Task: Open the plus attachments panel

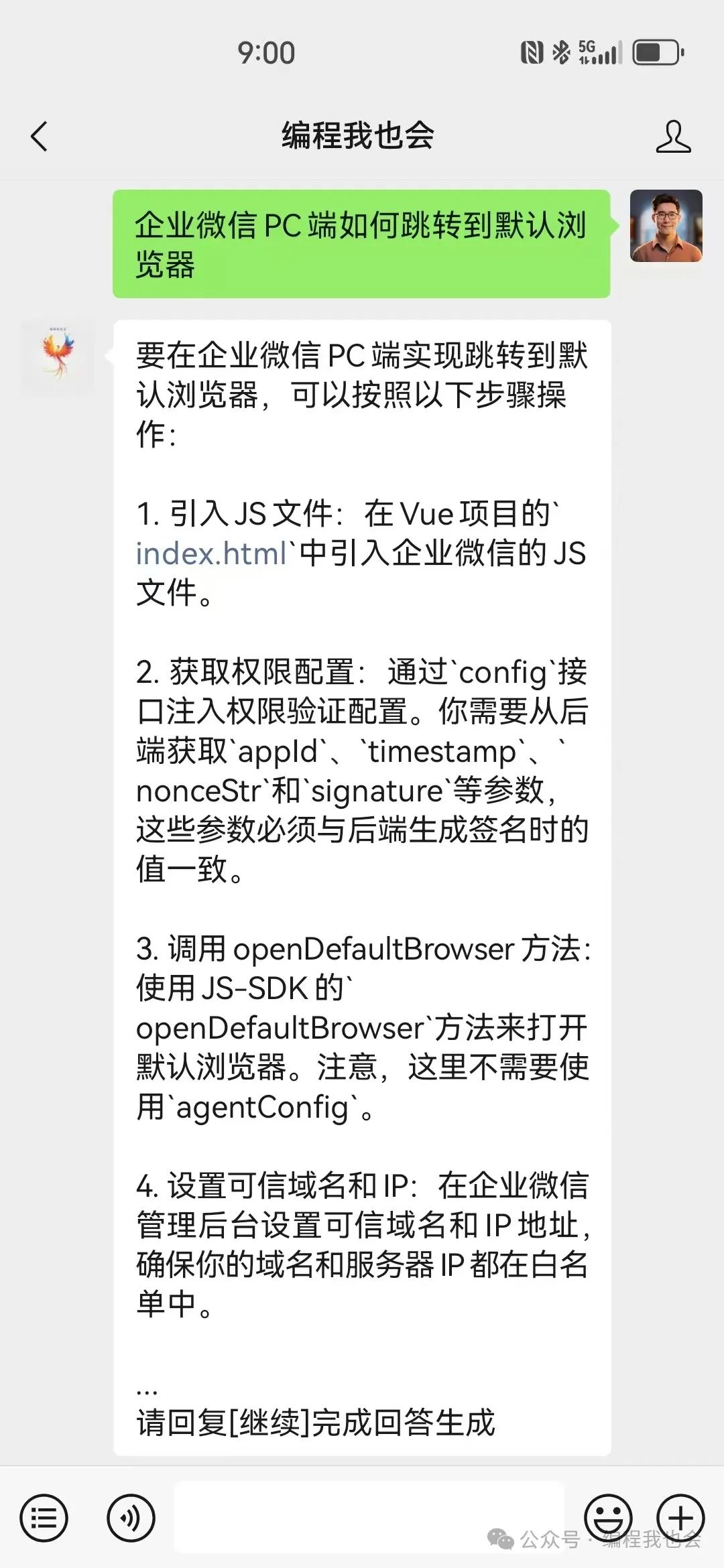Action: (x=680, y=1517)
